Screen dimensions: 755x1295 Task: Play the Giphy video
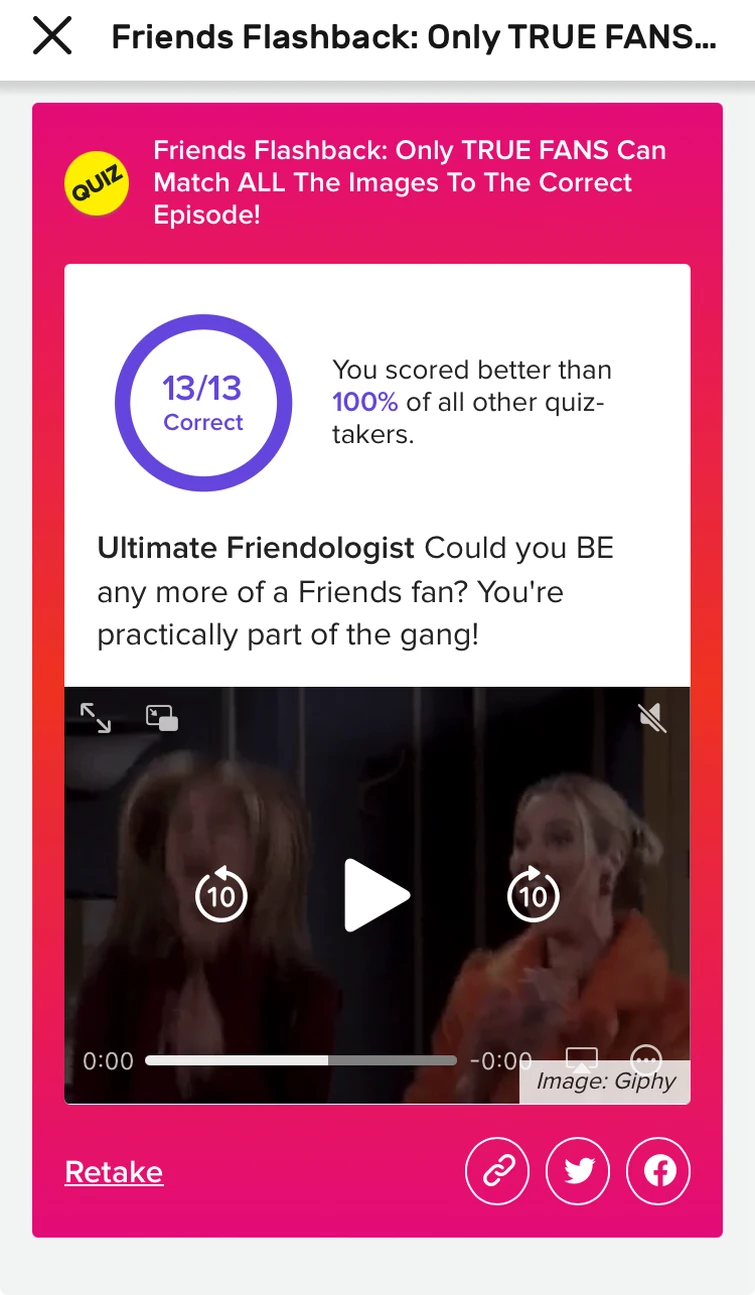(x=376, y=895)
